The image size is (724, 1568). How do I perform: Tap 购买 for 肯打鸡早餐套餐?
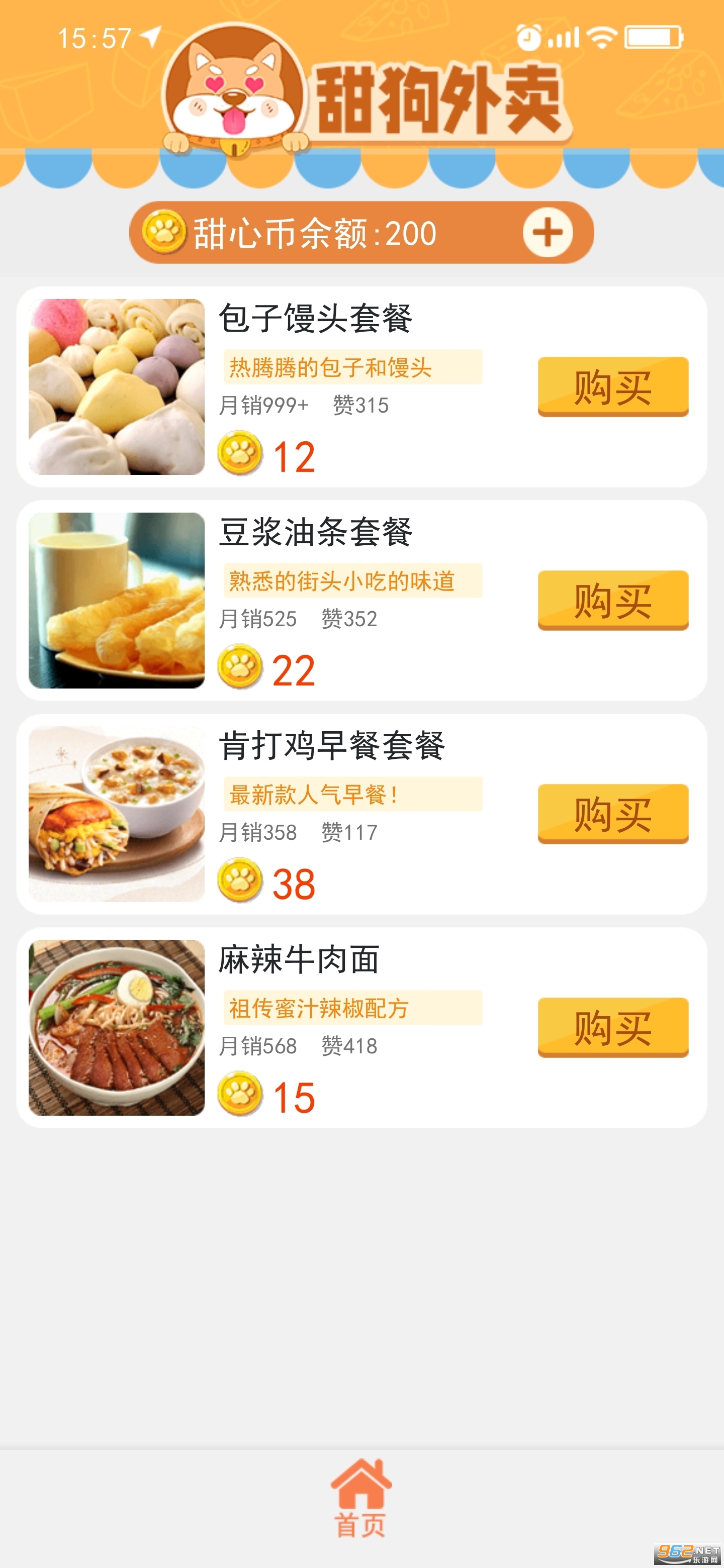612,815
